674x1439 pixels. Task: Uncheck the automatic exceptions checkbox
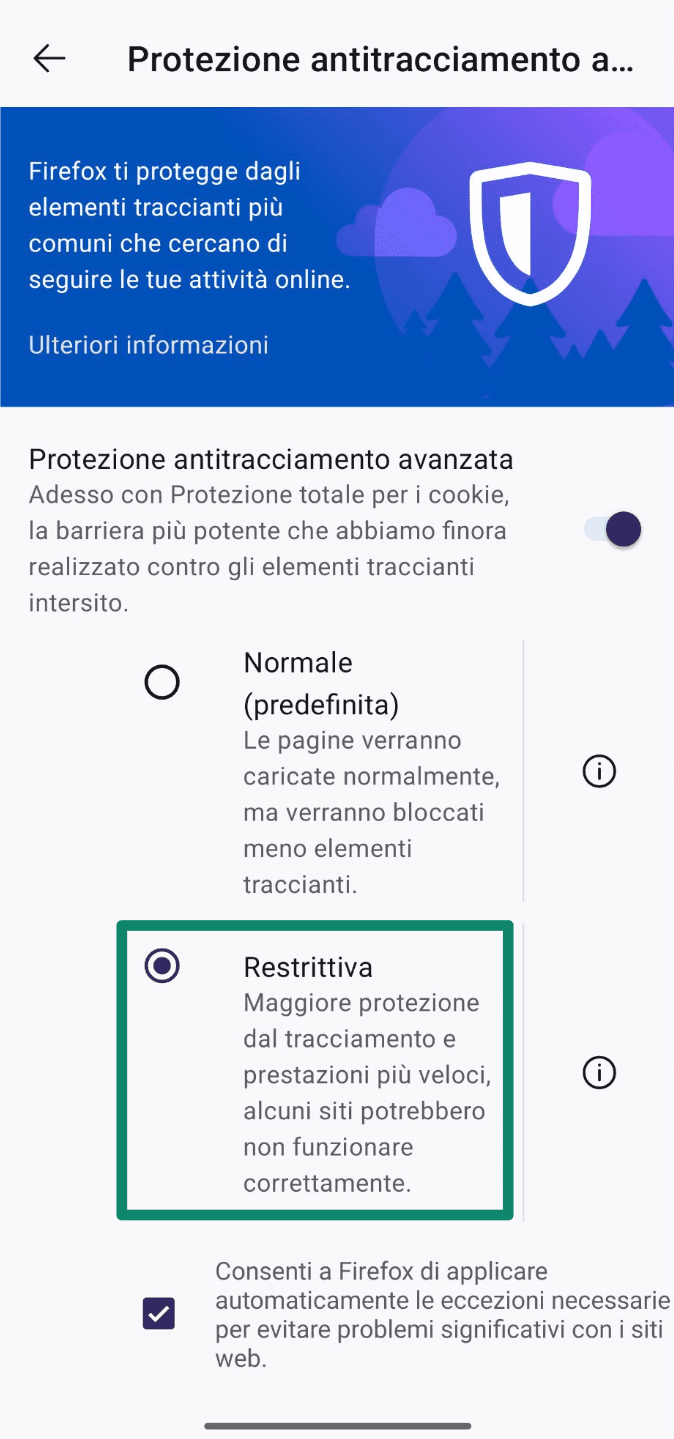pyautogui.click(x=159, y=1313)
